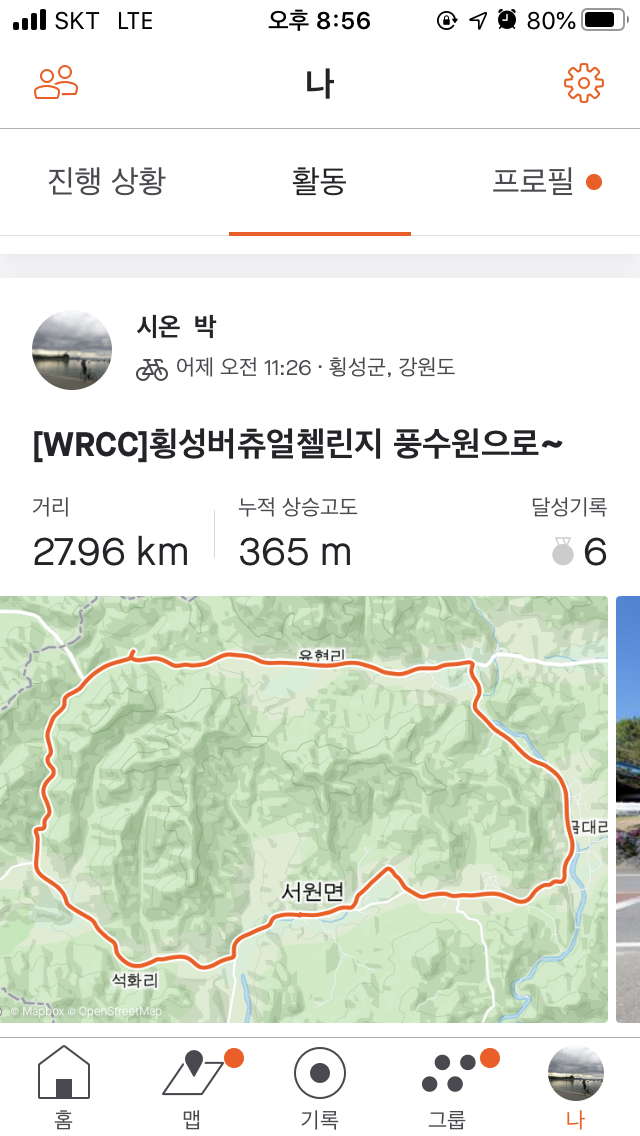The image size is (640, 1136).
Task: Go to the 홈 tab
Action: [64, 1087]
